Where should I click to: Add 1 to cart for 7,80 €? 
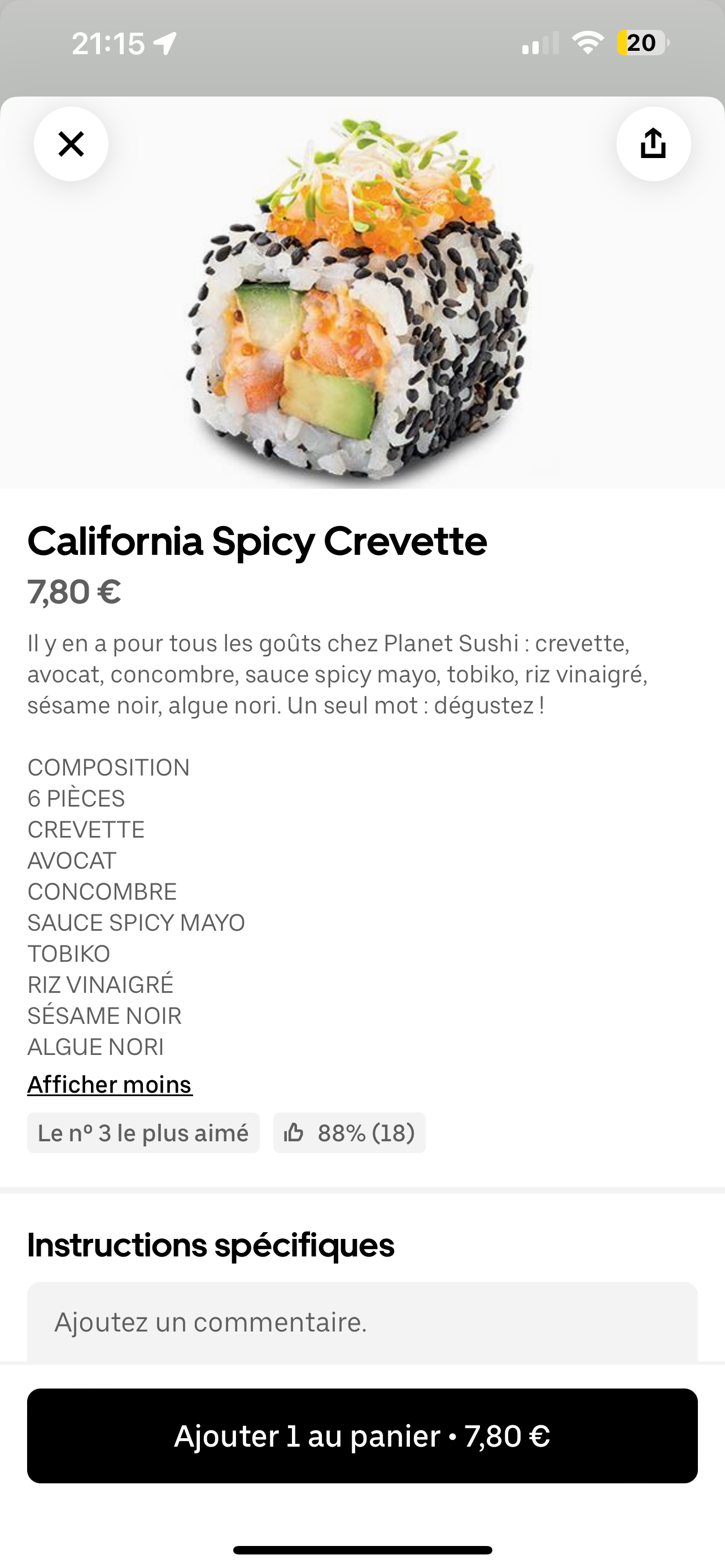click(362, 1436)
